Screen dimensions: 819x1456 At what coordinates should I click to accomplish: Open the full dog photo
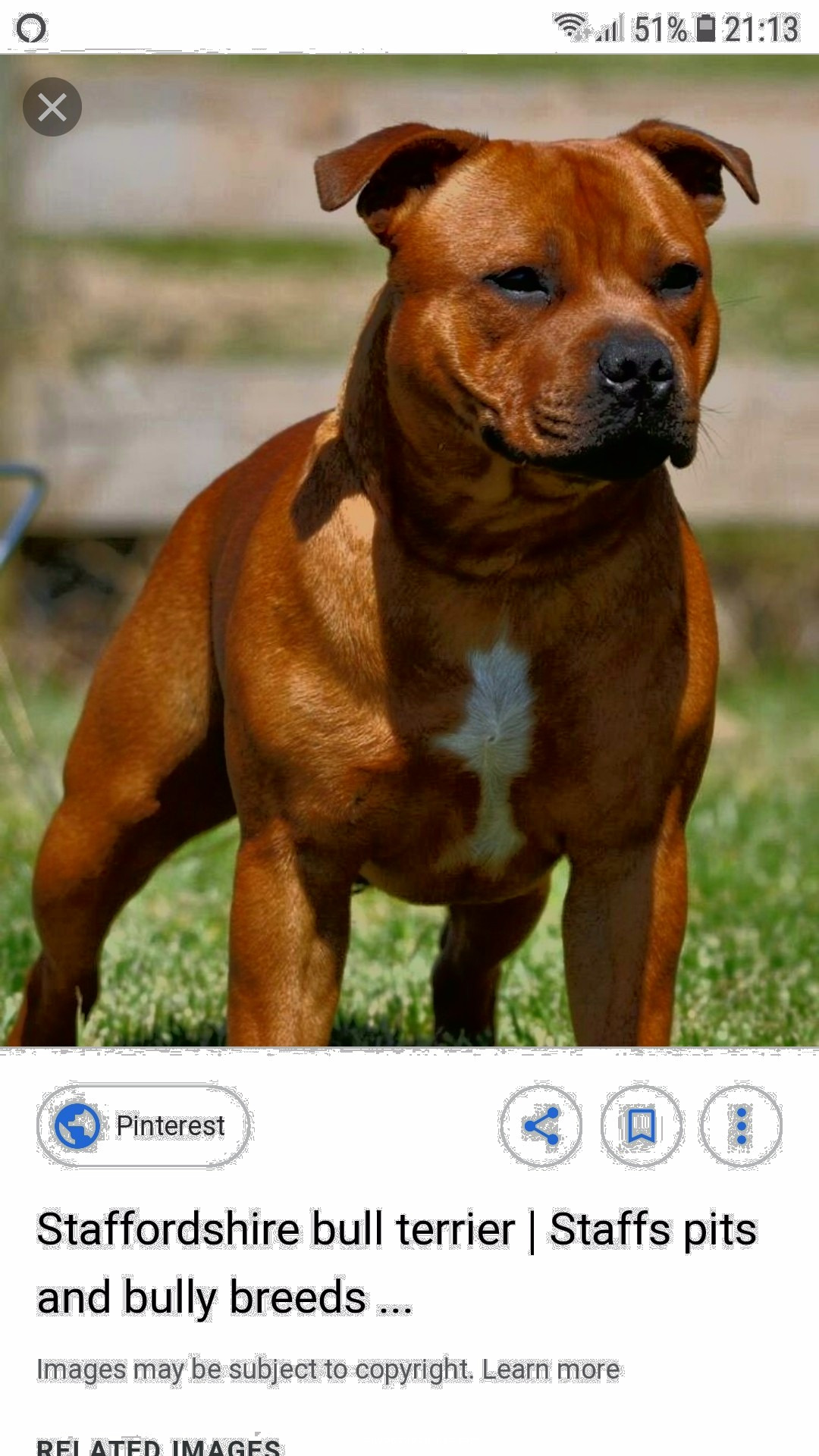409,551
